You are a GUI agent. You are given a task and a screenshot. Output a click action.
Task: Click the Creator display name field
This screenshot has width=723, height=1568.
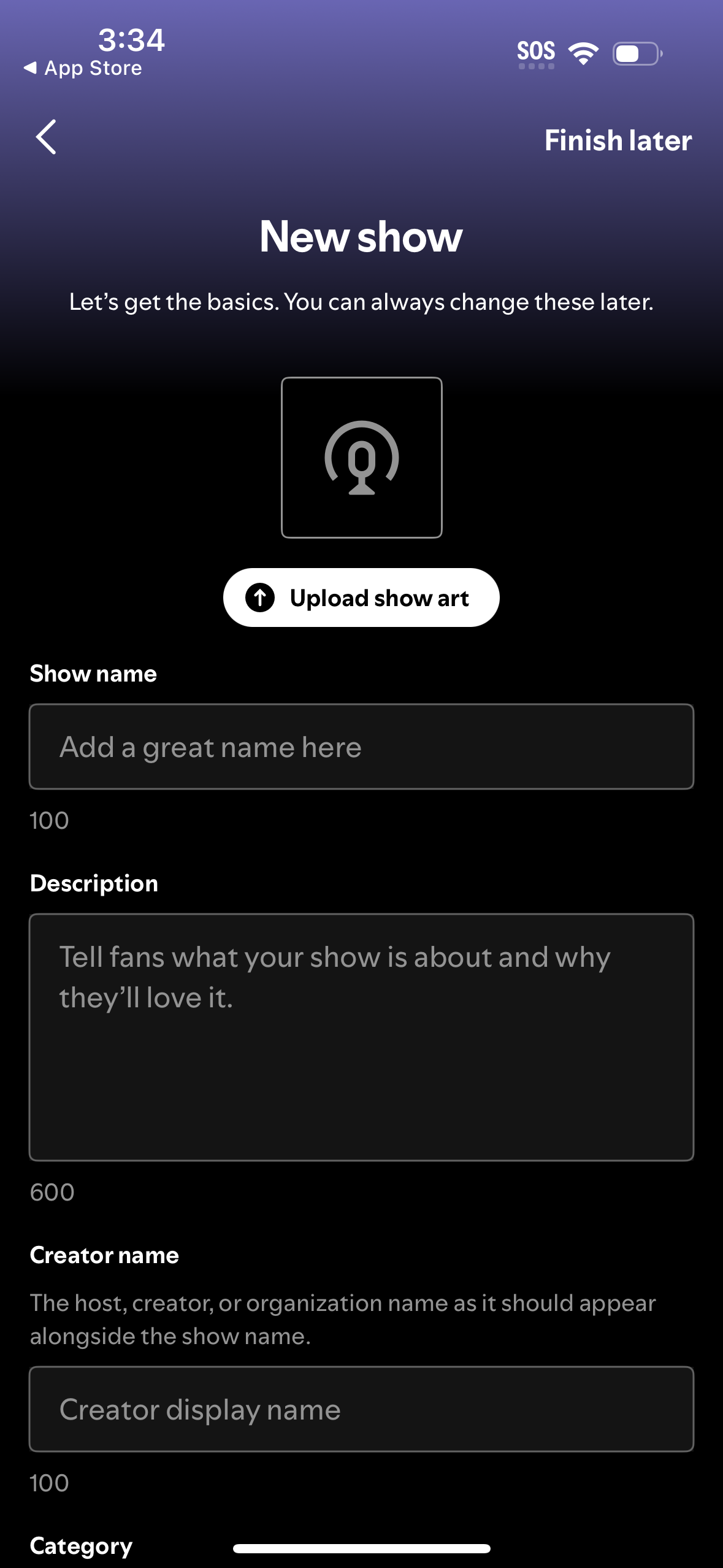click(361, 1409)
